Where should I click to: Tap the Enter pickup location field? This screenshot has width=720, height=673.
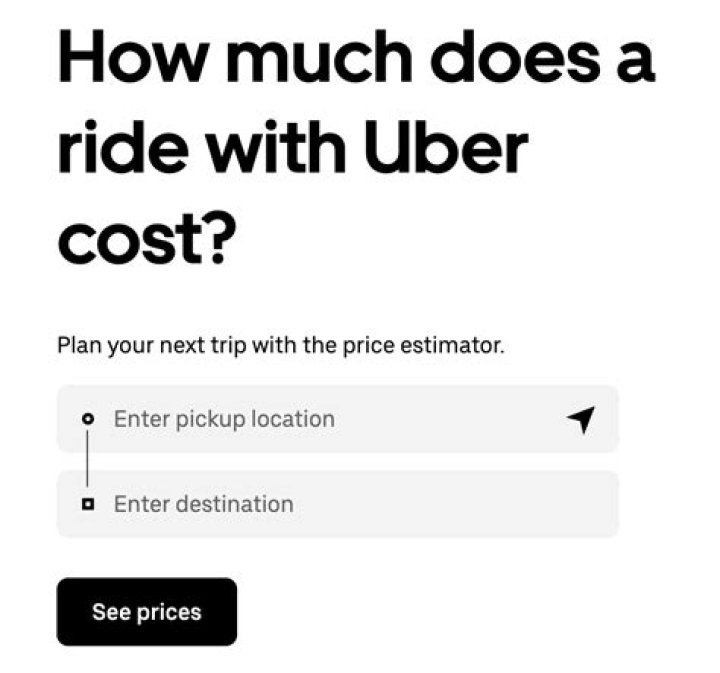(x=320, y=419)
